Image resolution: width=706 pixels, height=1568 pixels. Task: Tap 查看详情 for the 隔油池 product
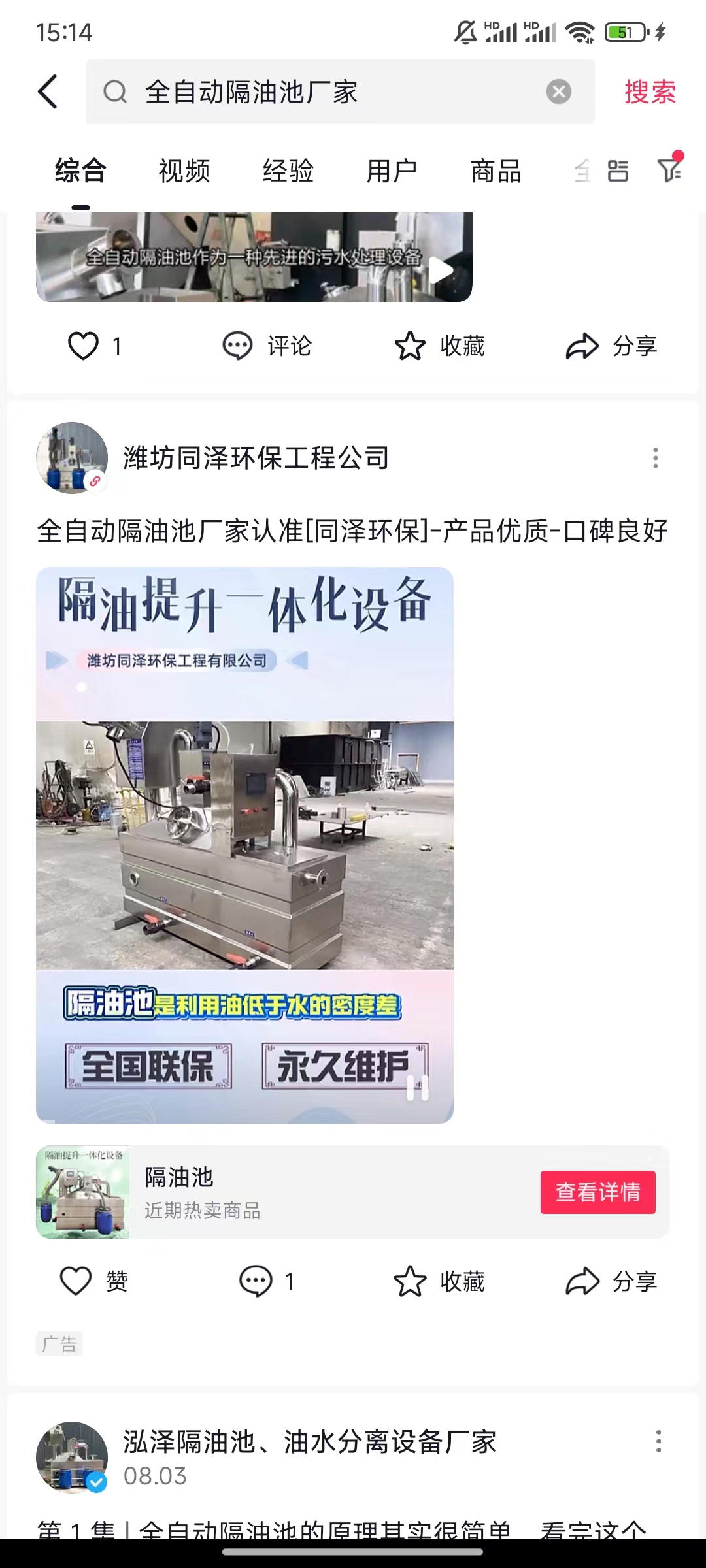coord(597,1192)
